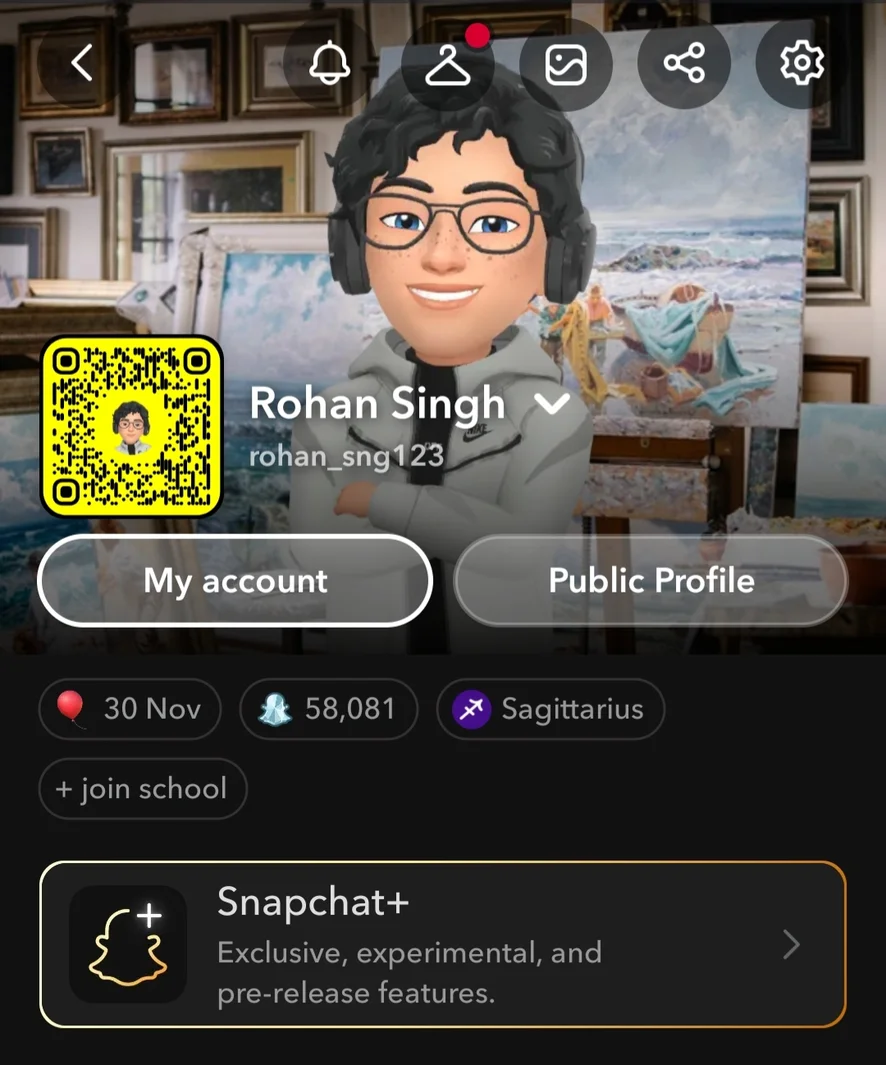The width and height of the screenshot is (886, 1065).
Task: Change profile background via image icon
Action: point(565,65)
